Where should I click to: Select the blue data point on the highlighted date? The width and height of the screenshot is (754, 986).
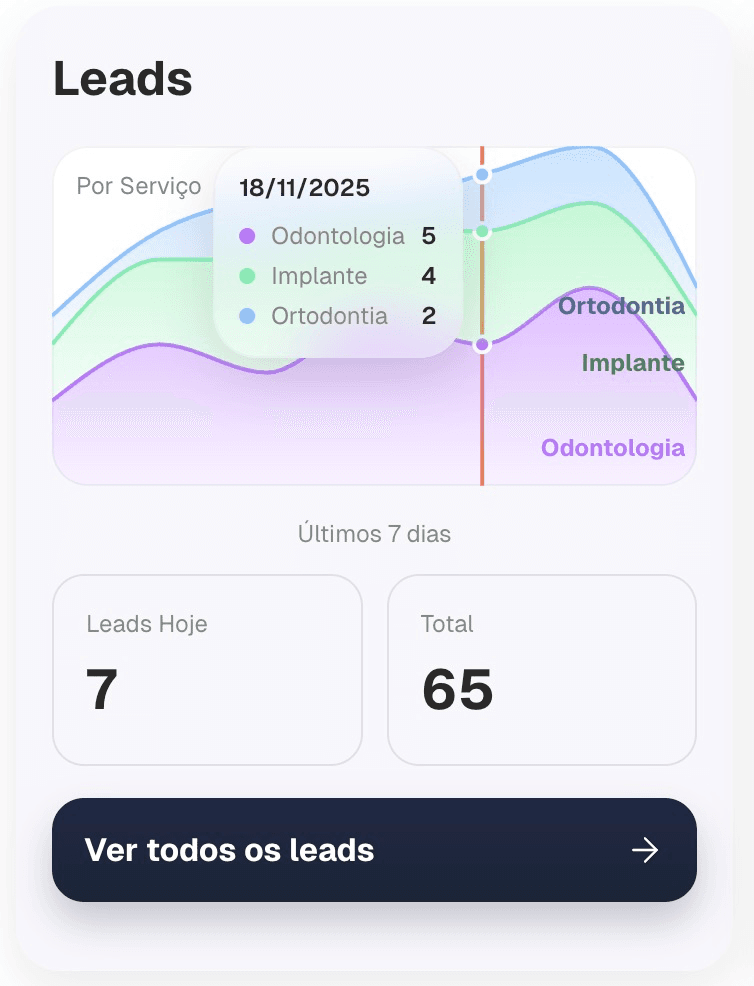point(483,173)
